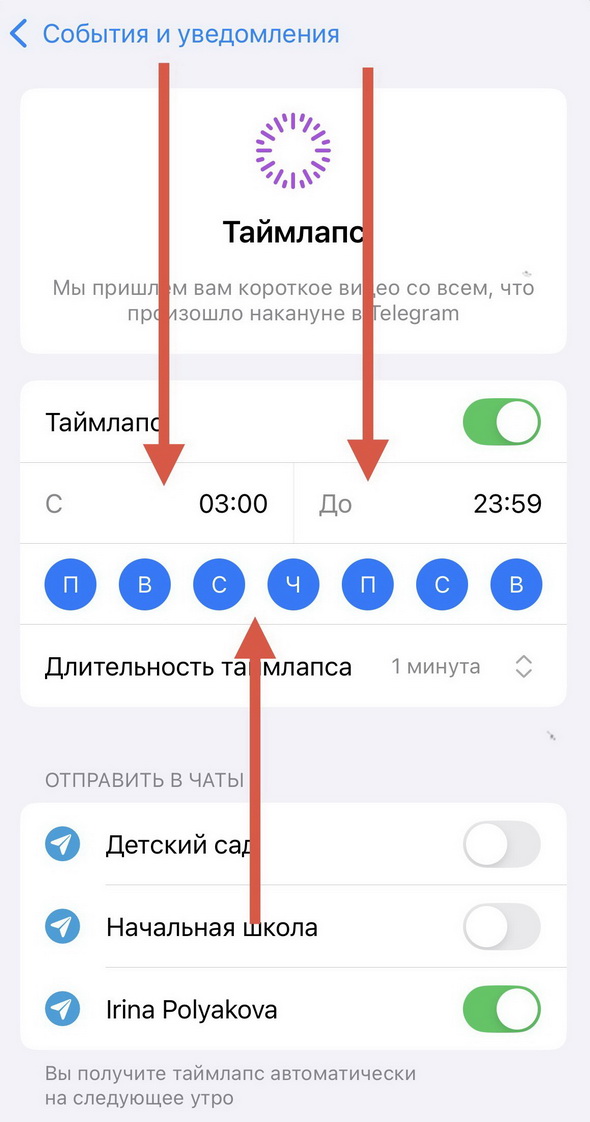590x1122 pixels.
Task: Enable sending to Начальная школа
Action: pyautogui.click(x=502, y=927)
